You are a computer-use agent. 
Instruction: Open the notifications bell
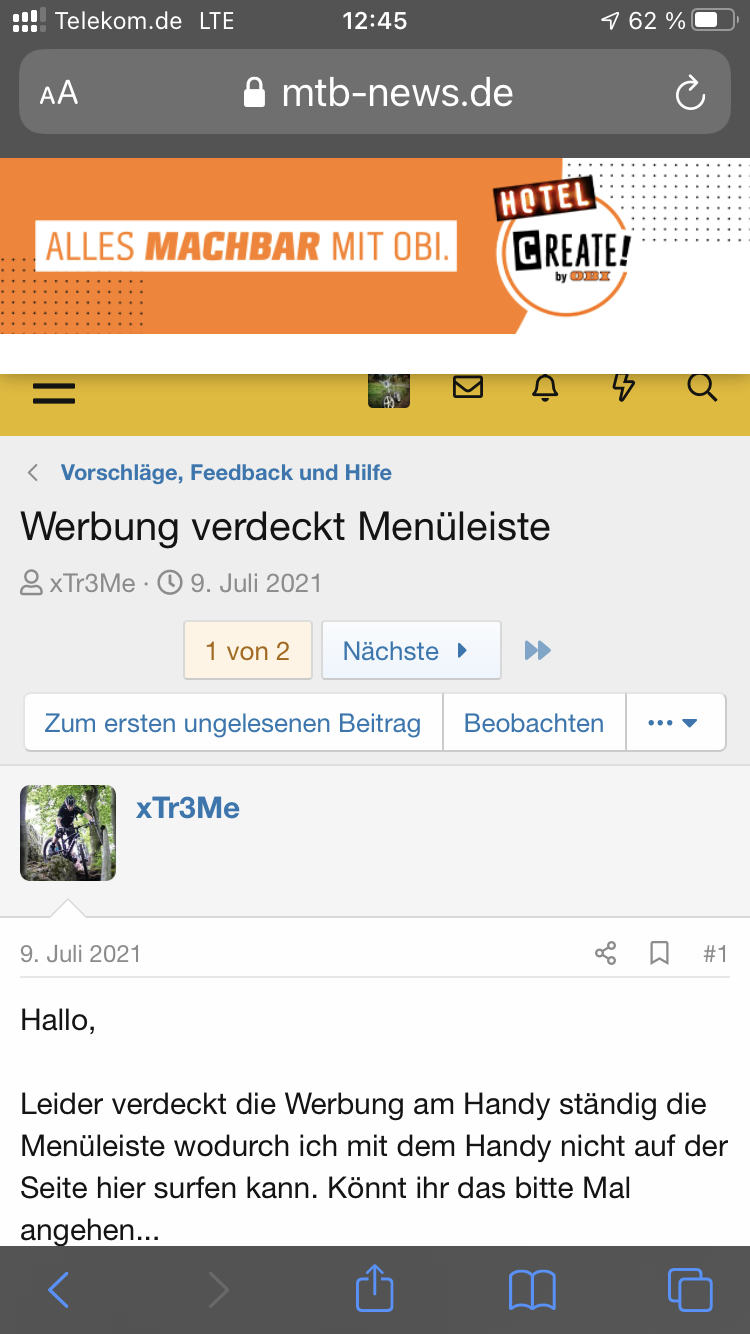point(545,388)
